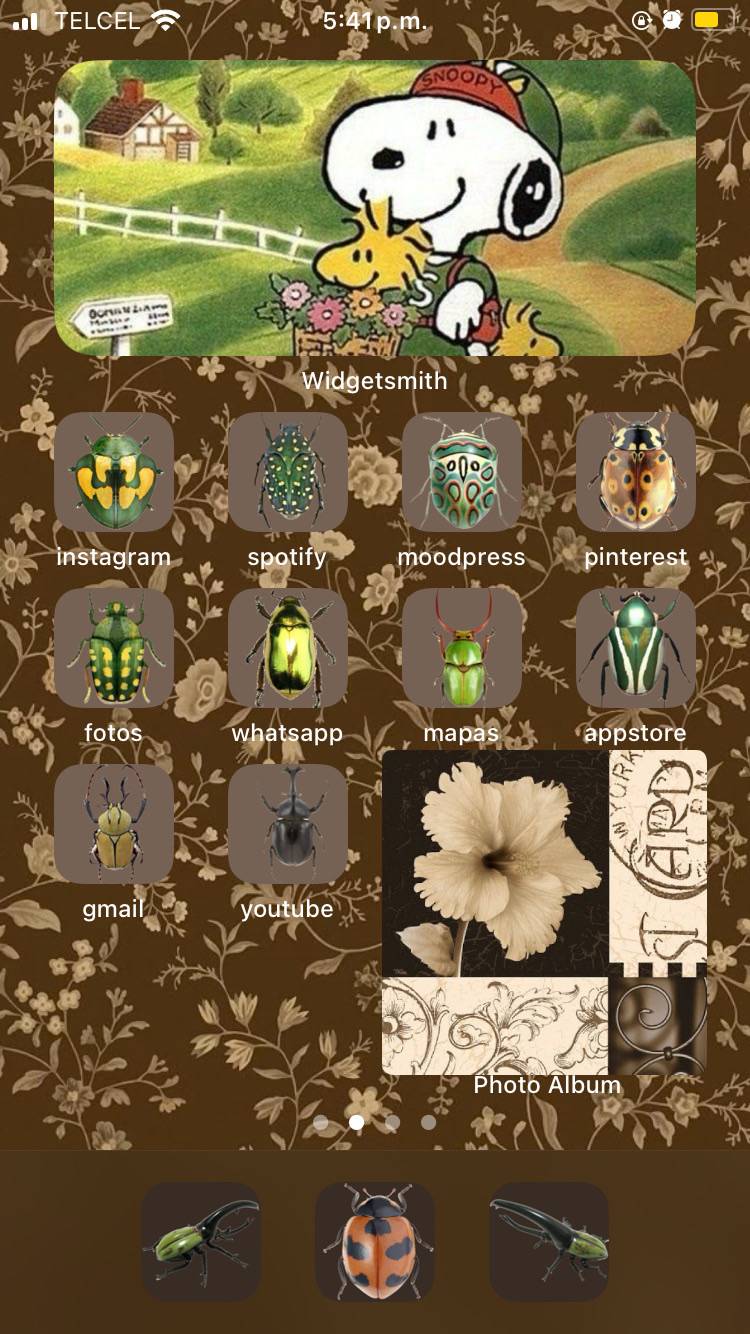Open the moodpress app
The width and height of the screenshot is (750, 1334).
click(462, 472)
